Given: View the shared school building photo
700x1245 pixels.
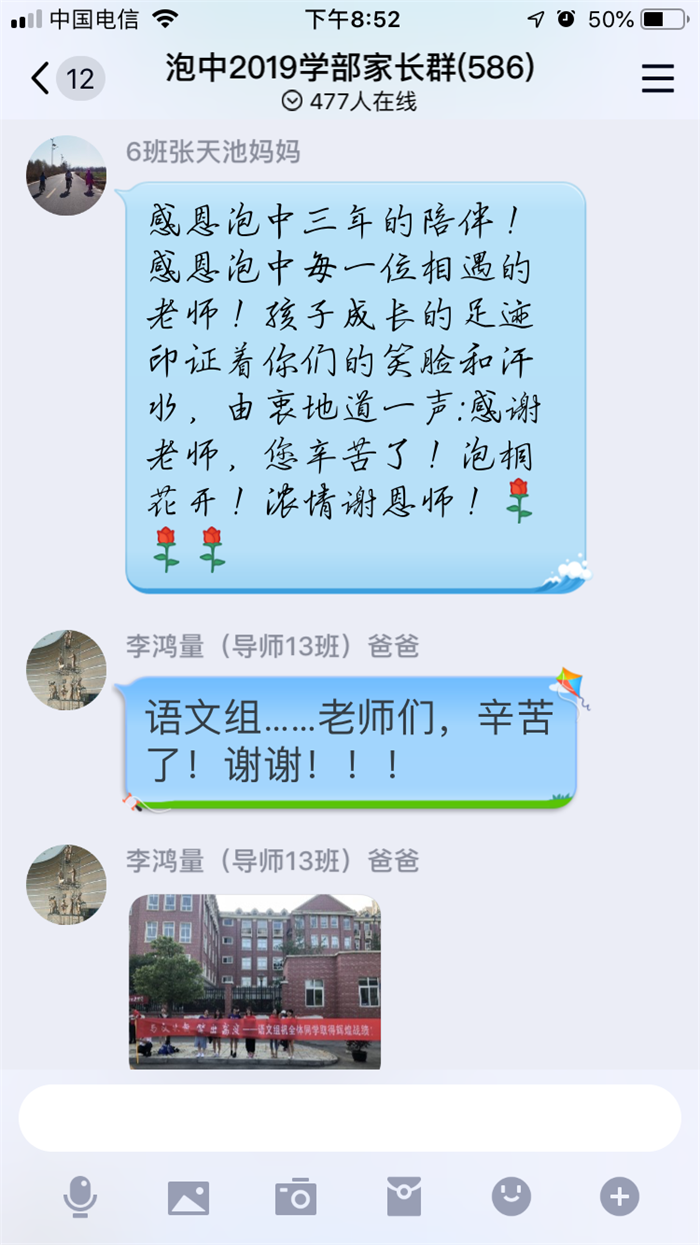Looking at the screenshot, I should click(255, 980).
